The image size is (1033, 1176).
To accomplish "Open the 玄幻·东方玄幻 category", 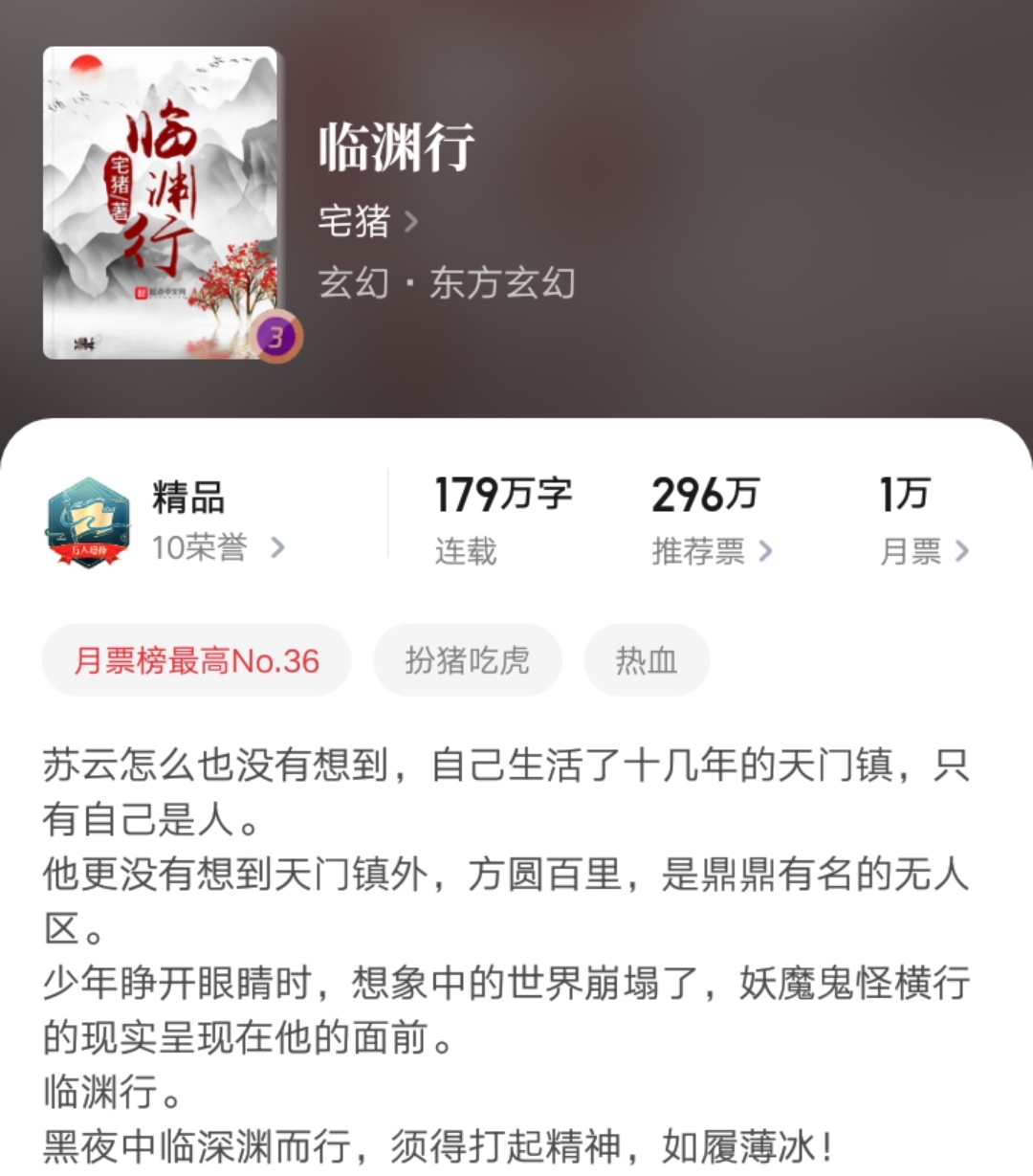I will [447, 283].
